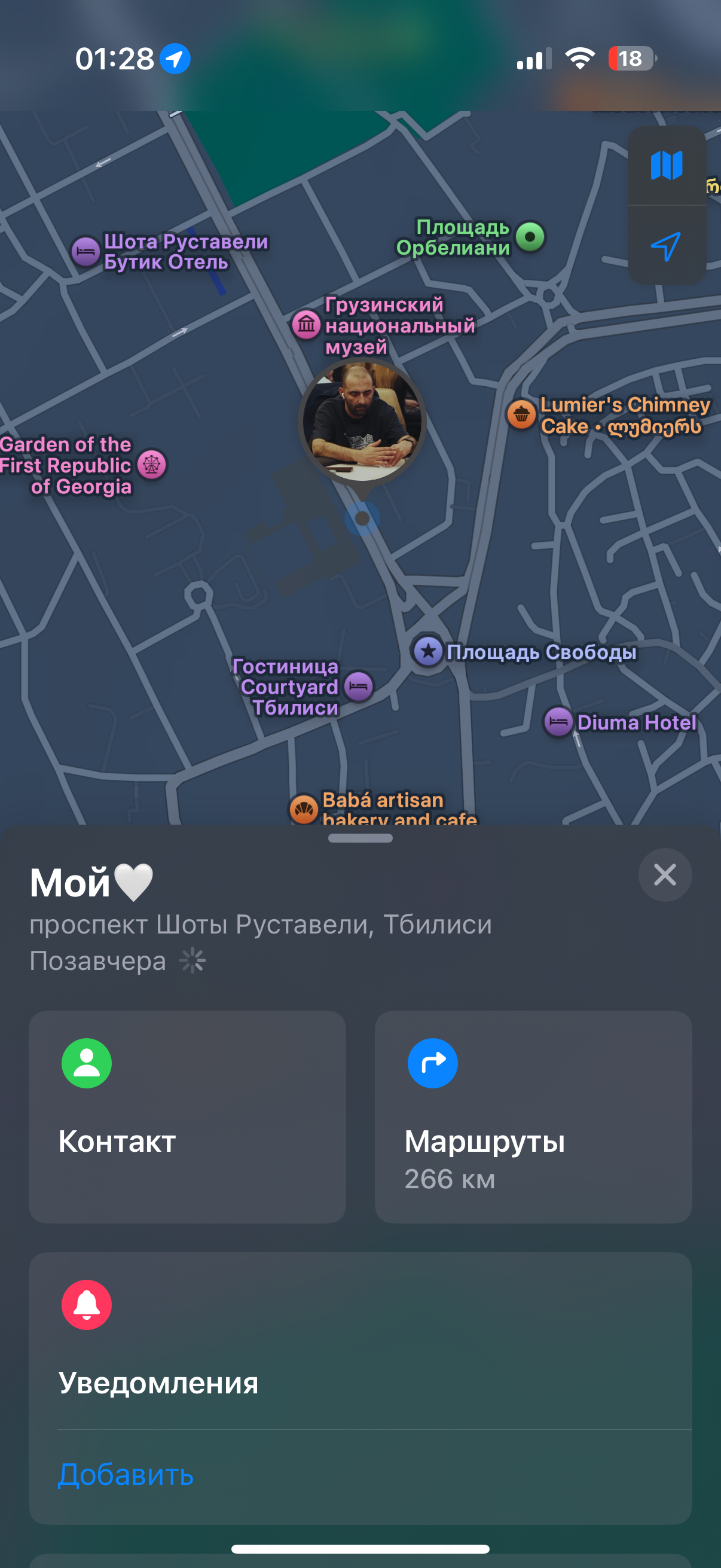Select Diuma Hotel on the map

pos(557,722)
